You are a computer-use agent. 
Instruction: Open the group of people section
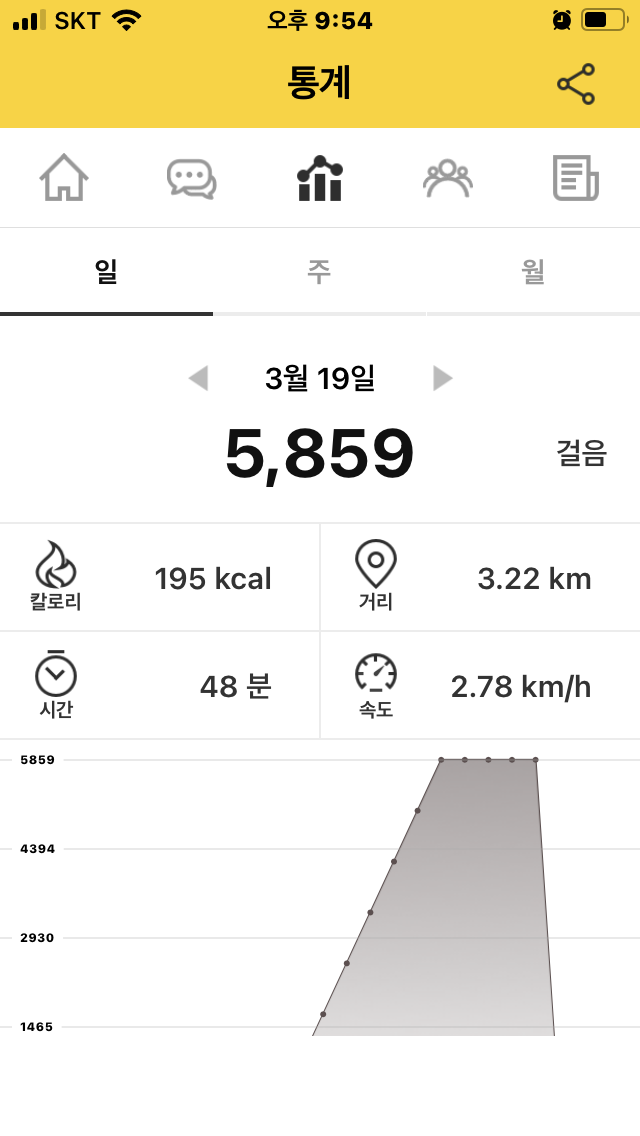(x=448, y=178)
